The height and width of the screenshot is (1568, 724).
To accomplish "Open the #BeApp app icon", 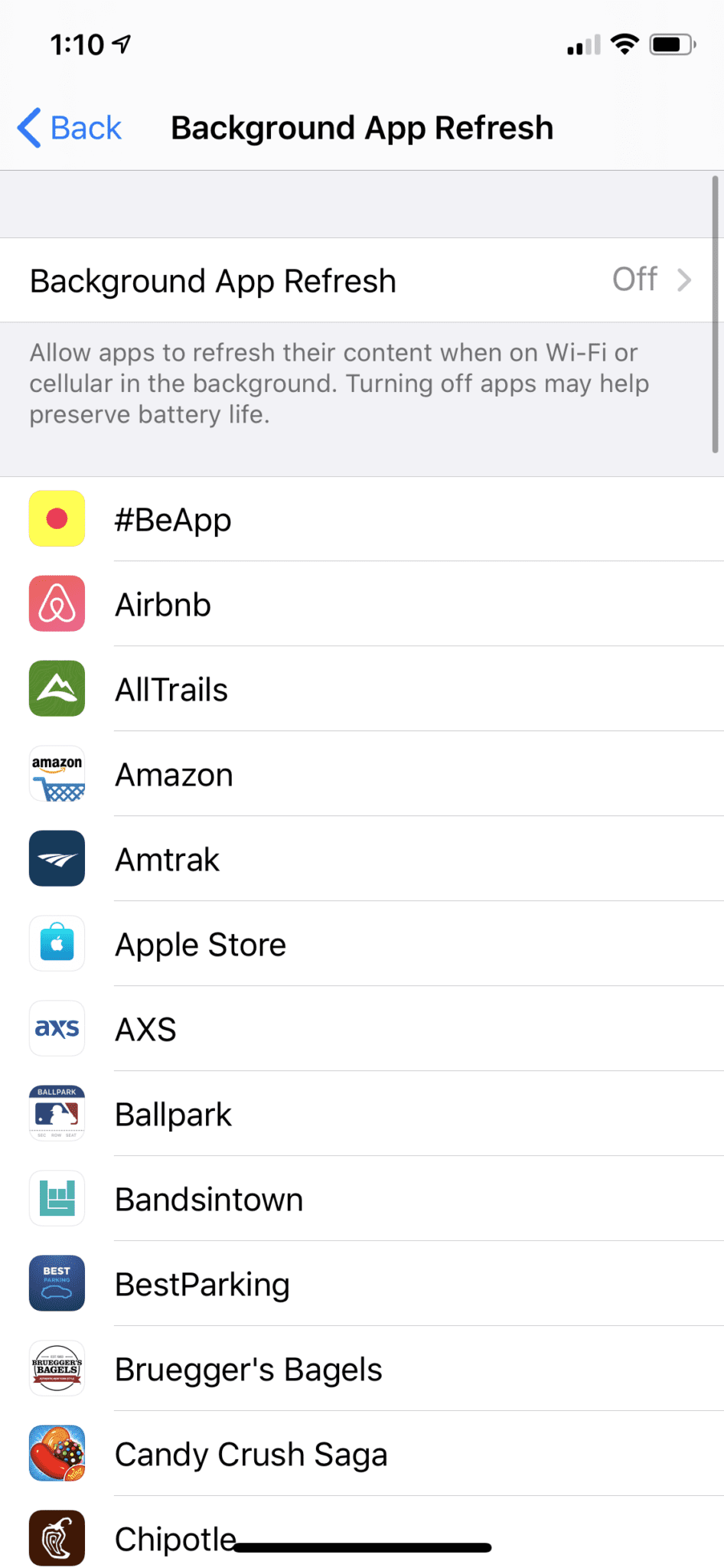I will point(57,519).
